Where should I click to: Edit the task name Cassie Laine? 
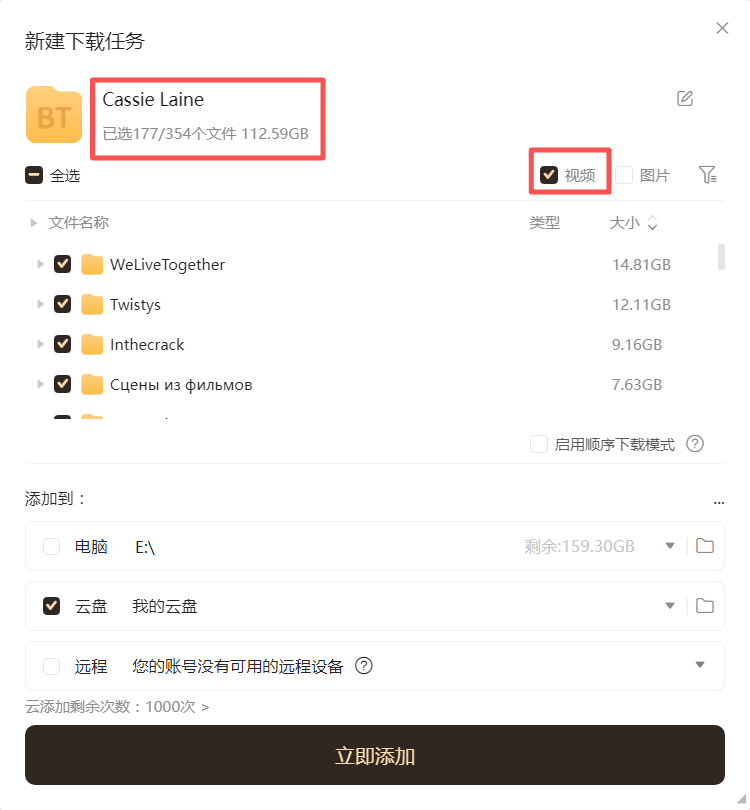point(685,98)
